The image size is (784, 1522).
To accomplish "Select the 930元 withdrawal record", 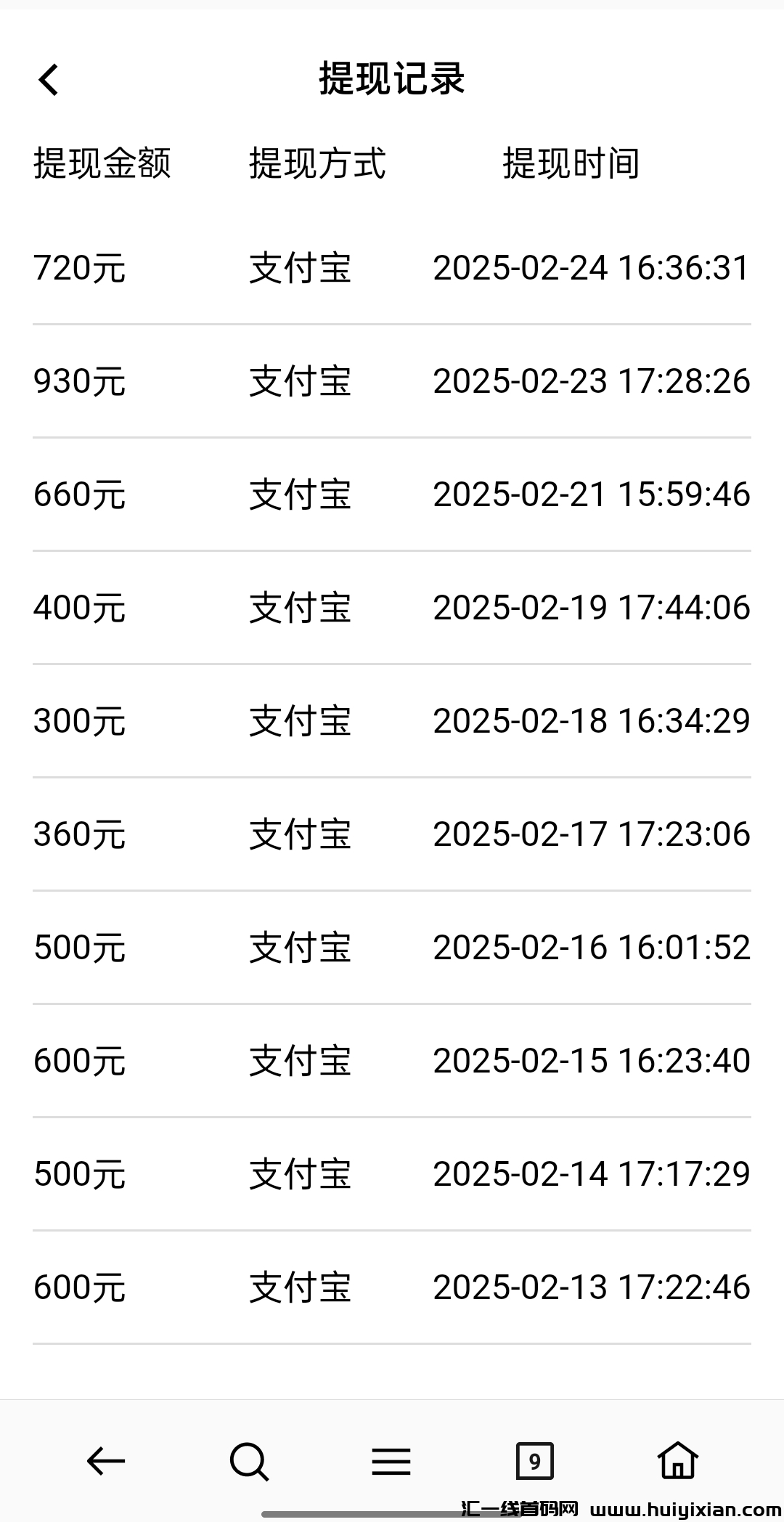I will tap(79, 380).
